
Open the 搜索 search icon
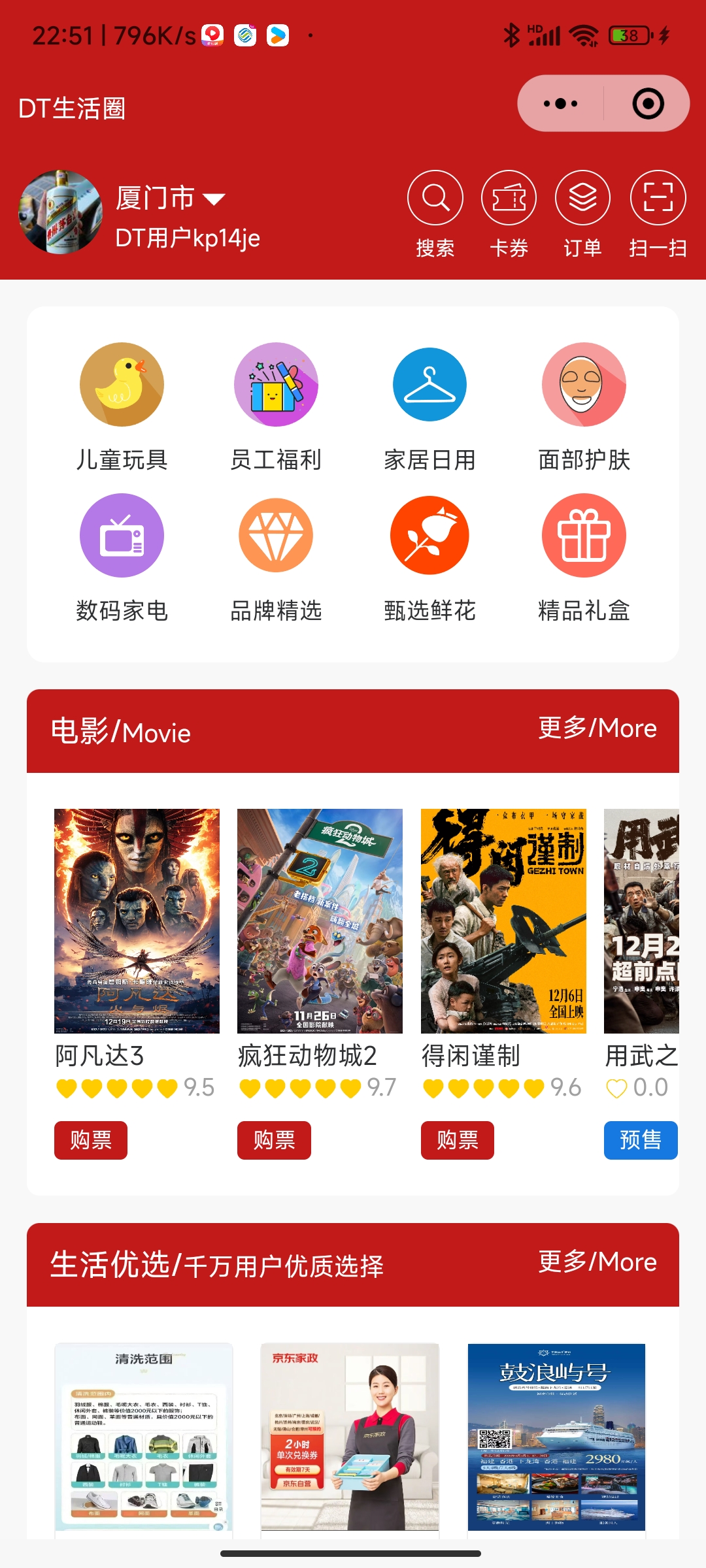point(435,198)
